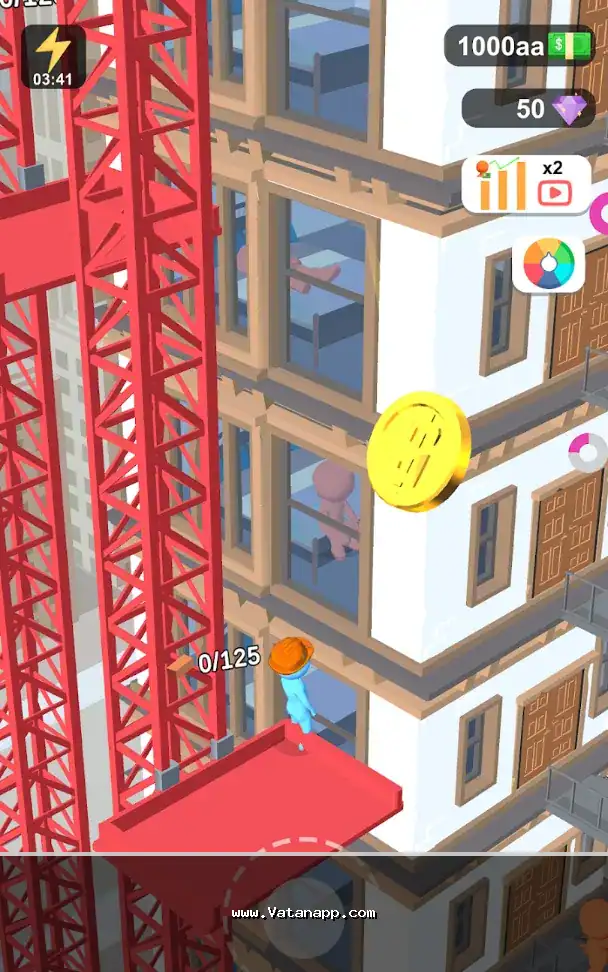Collect the floating gold coin
Image resolution: width=608 pixels, height=972 pixels.
point(418,451)
